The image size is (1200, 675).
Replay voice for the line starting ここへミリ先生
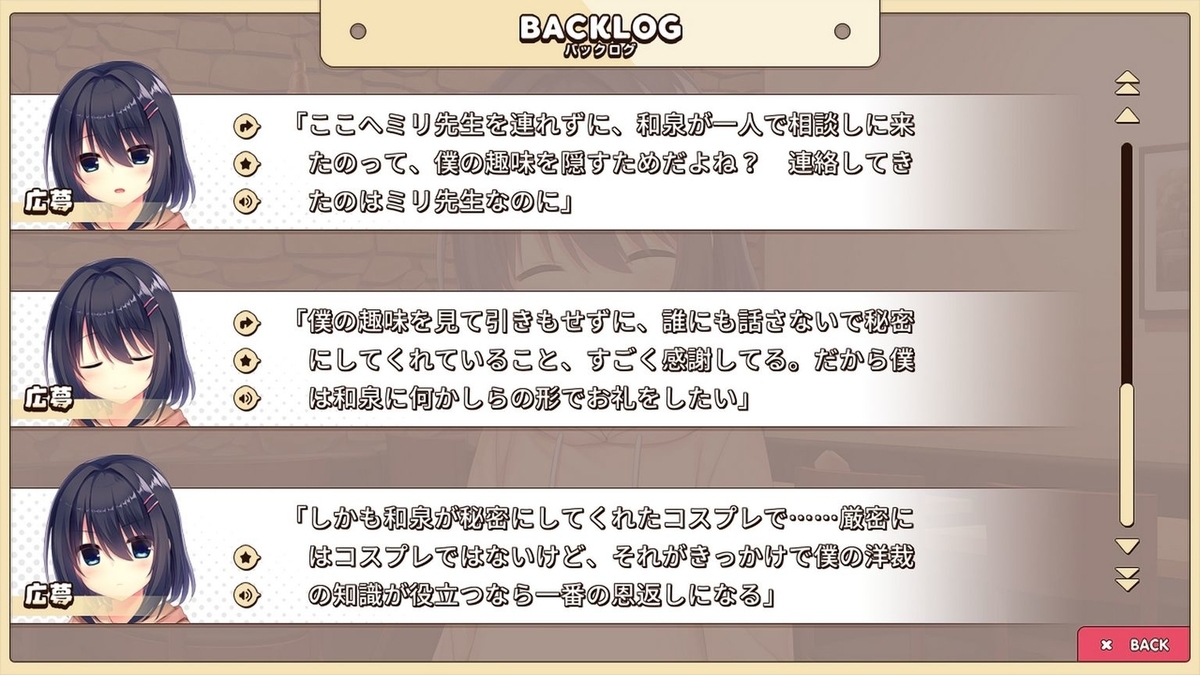246,201
